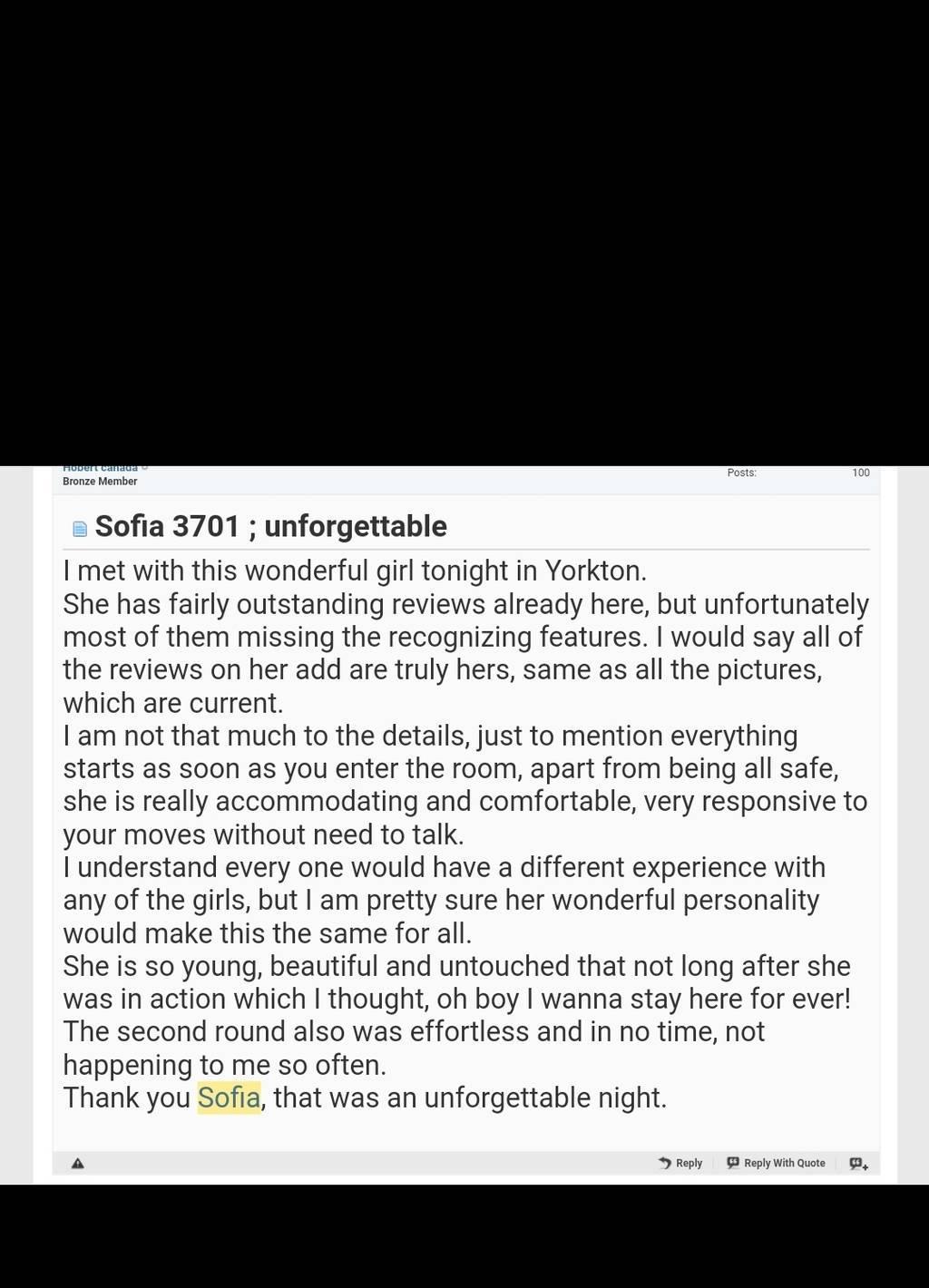The width and height of the screenshot is (929, 1288).
Task: Open the poster's username profile link
Action: [x=100, y=468]
